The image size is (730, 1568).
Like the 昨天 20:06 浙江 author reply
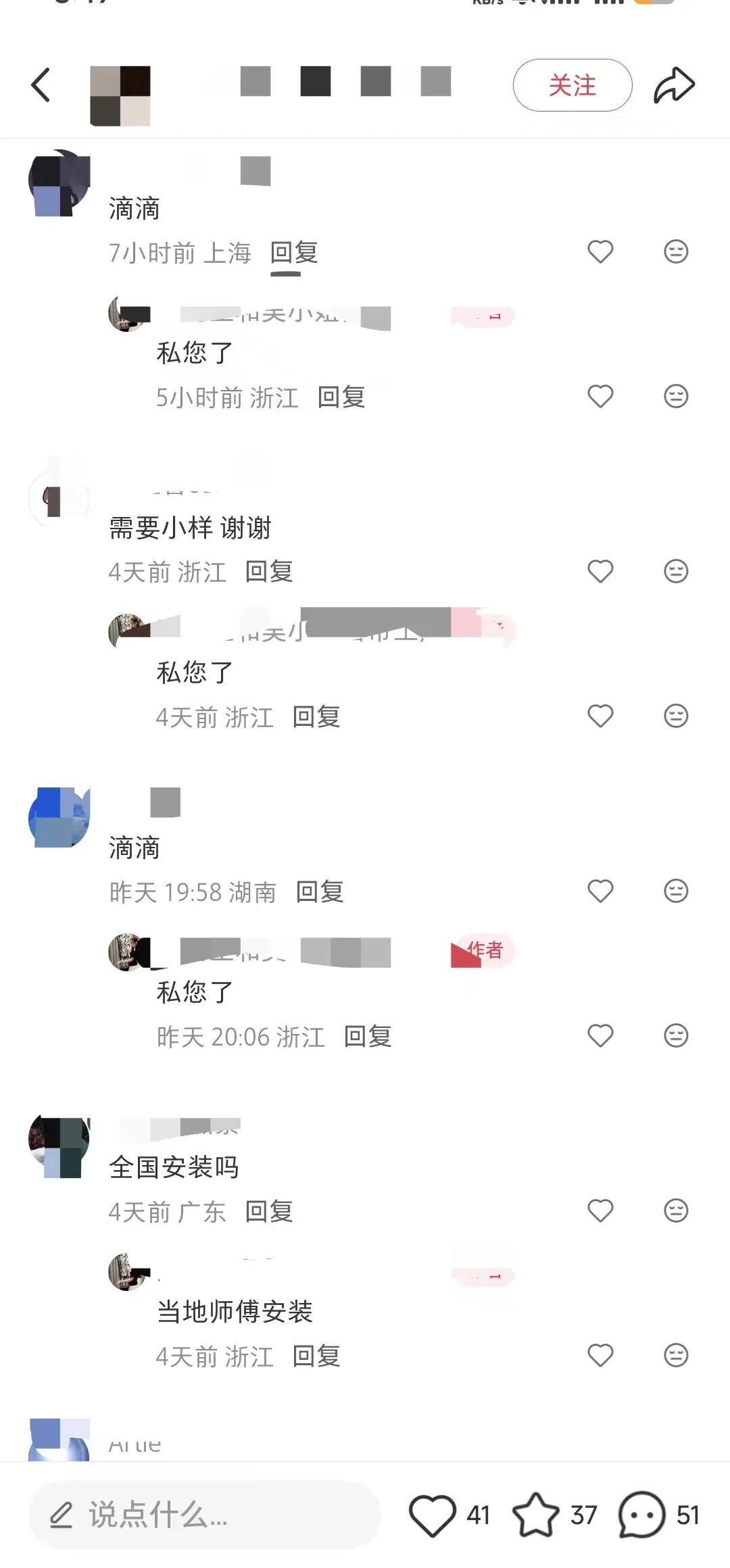(600, 1035)
